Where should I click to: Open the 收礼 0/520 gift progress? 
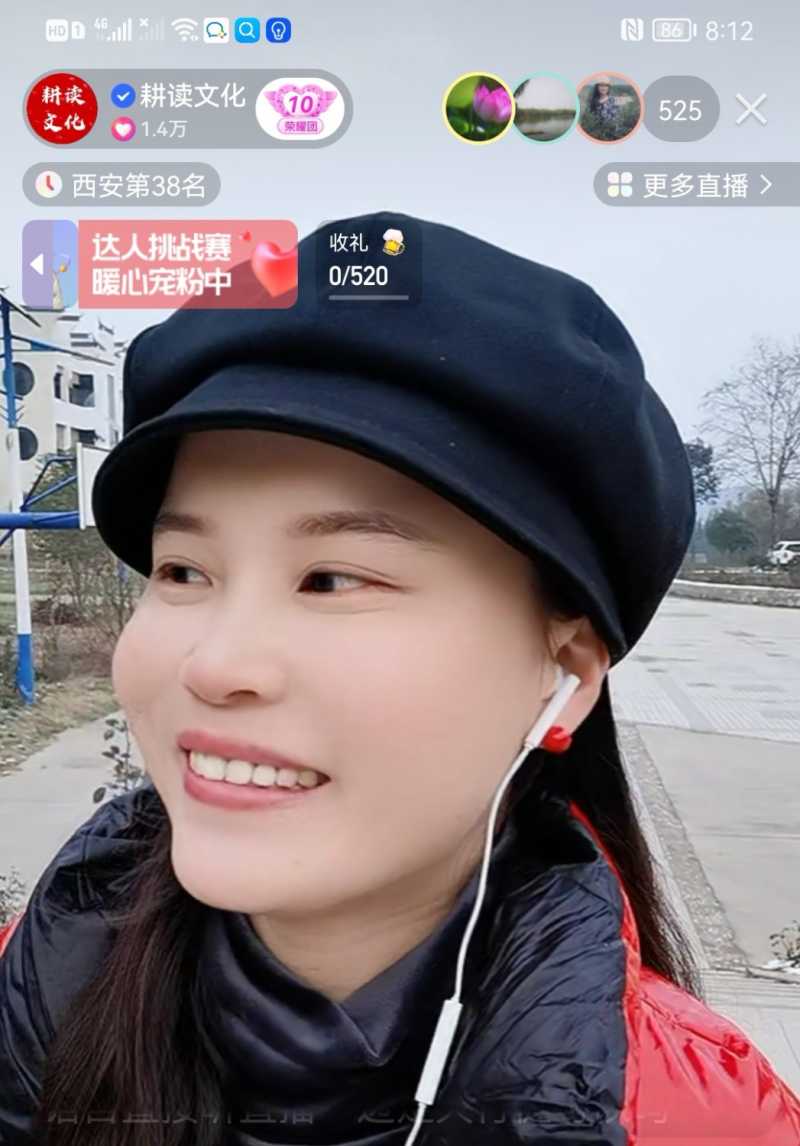pyautogui.click(x=366, y=261)
